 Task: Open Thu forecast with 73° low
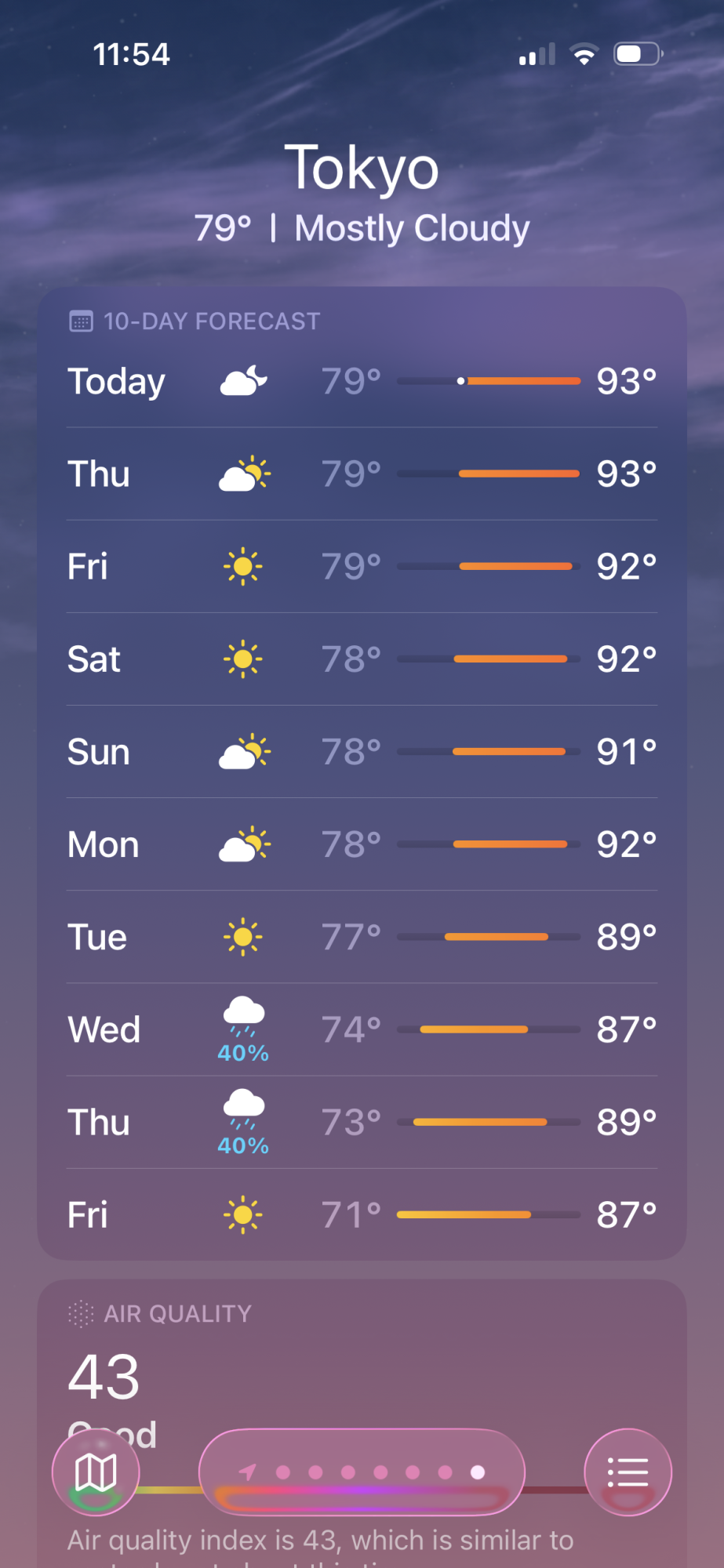point(362,1122)
